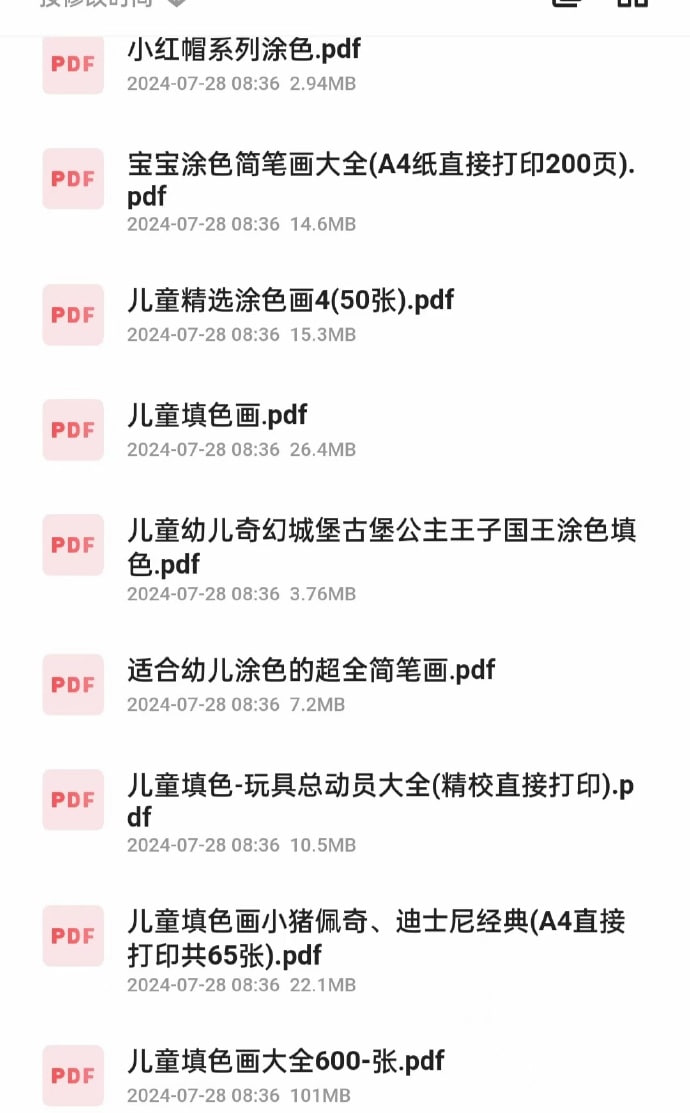Open the 26.4MB 儿童填色画.pdf file
This screenshot has height=1113, width=690.
click(217, 415)
